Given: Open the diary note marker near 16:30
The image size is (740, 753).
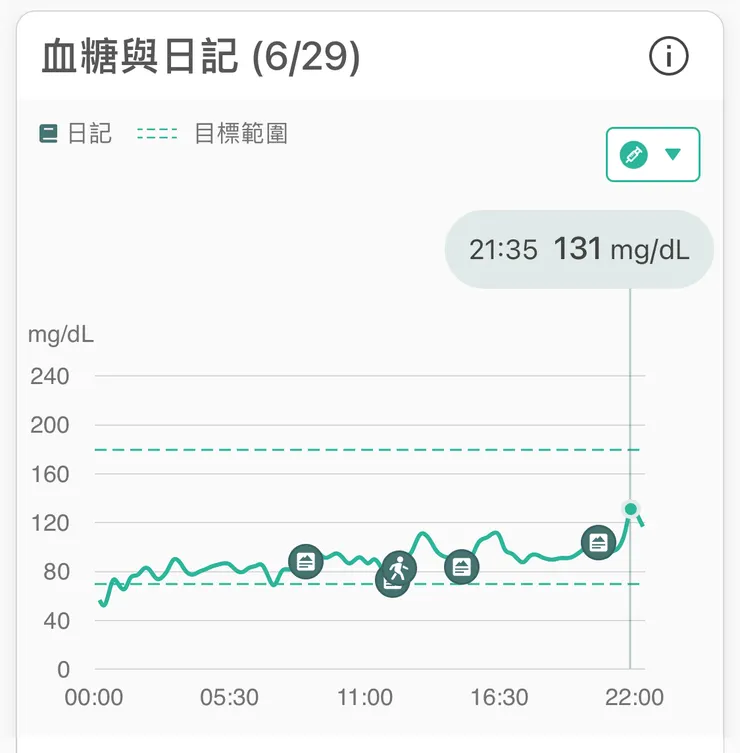Looking at the screenshot, I should pos(461,566).
